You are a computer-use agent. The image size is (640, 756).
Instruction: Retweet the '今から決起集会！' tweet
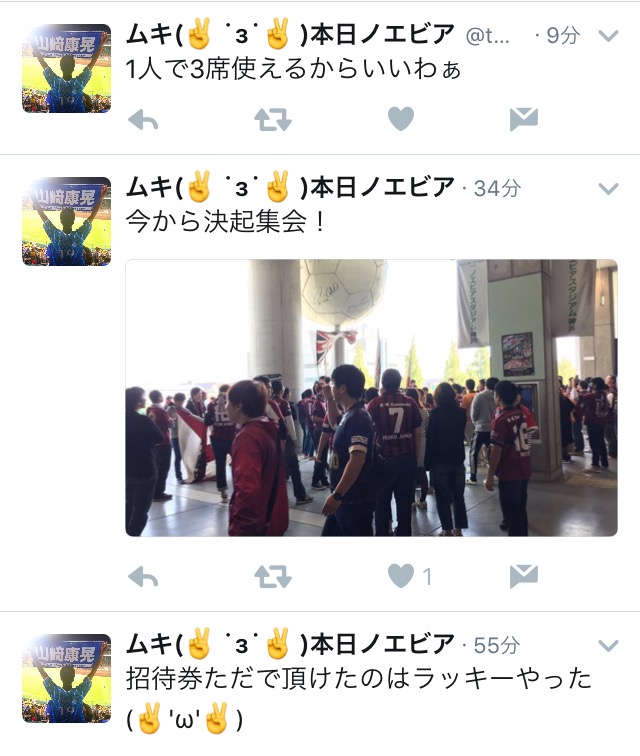click(272, 576)
